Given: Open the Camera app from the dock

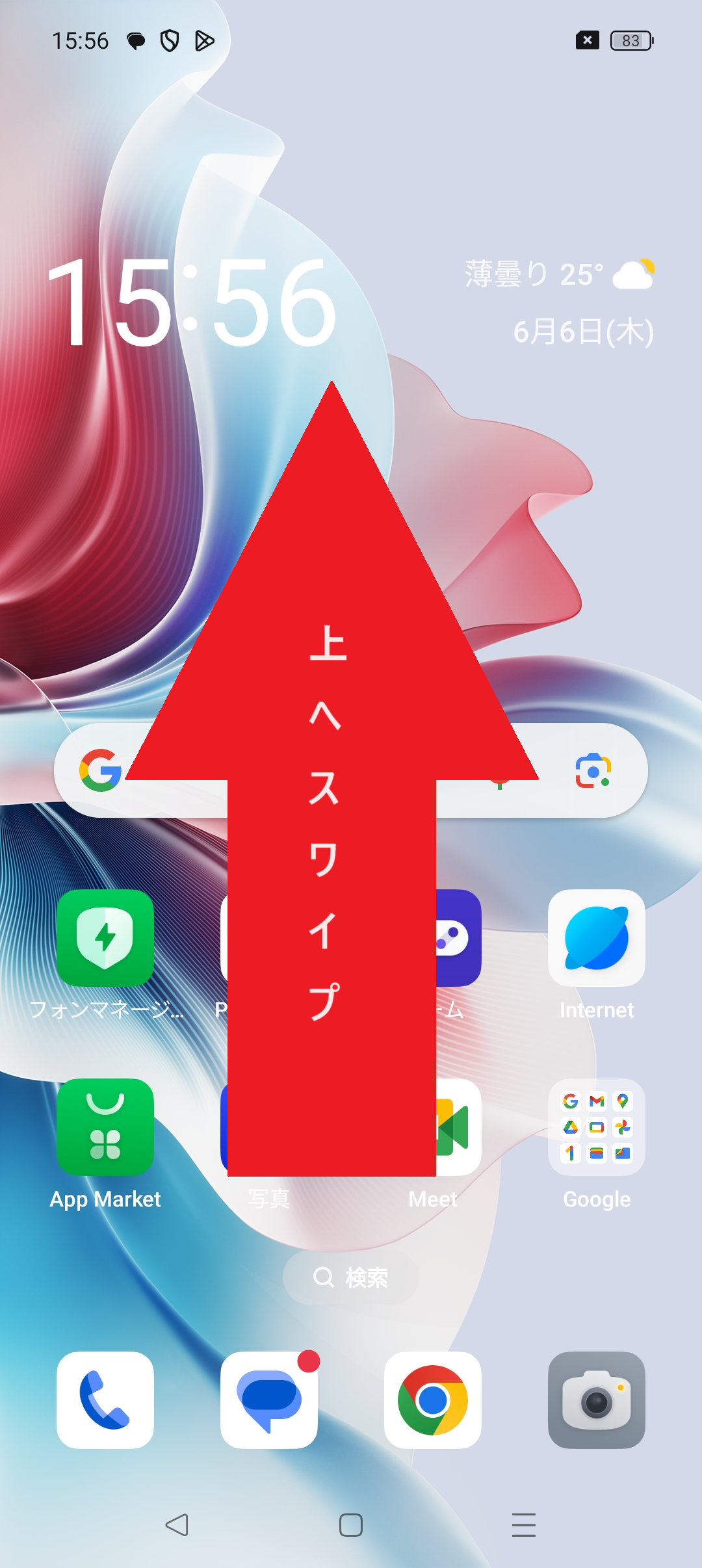Looking at the screenshot, I should point(596,1400).
